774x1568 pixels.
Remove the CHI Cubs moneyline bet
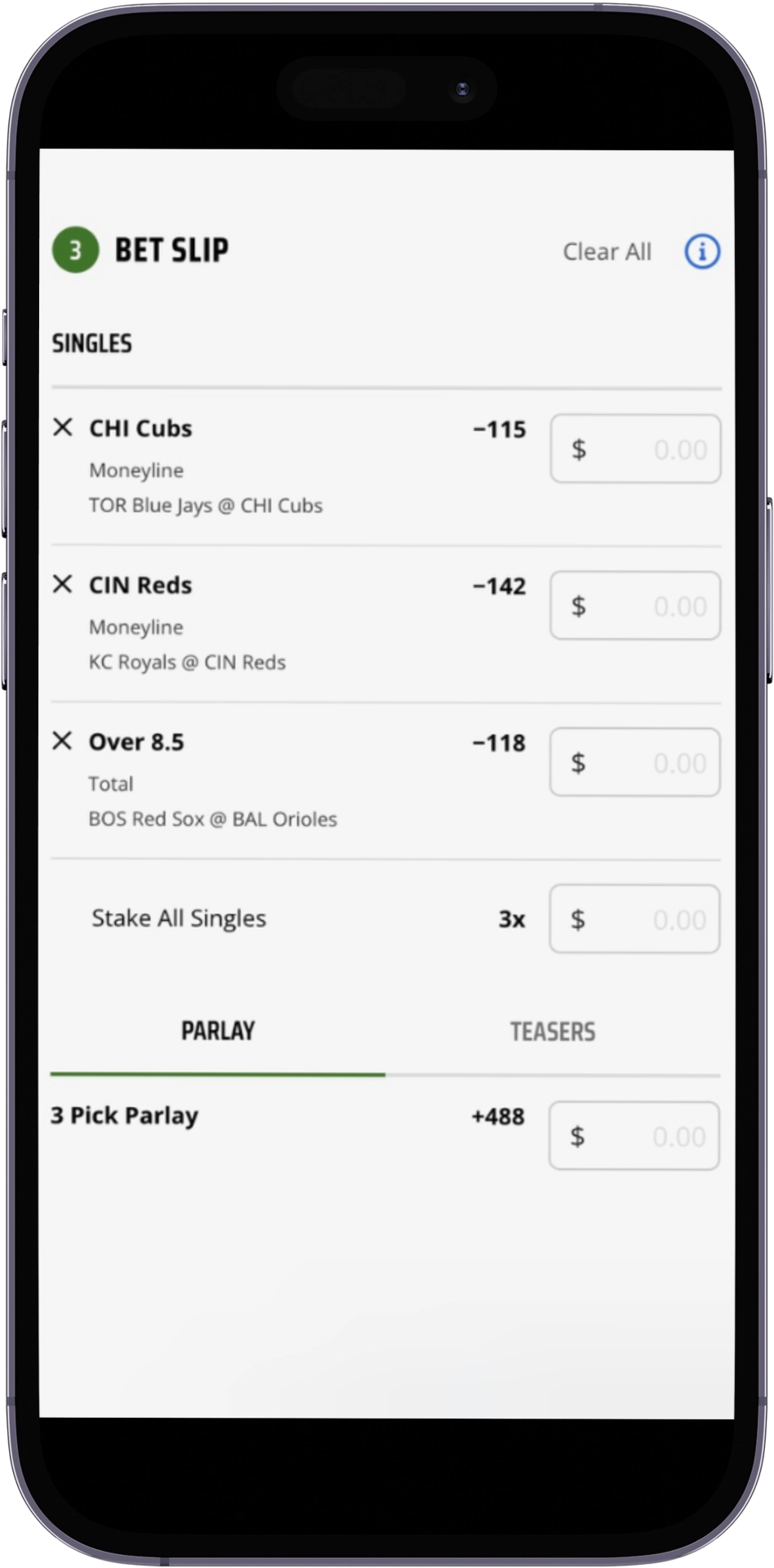tap(63, 427)
